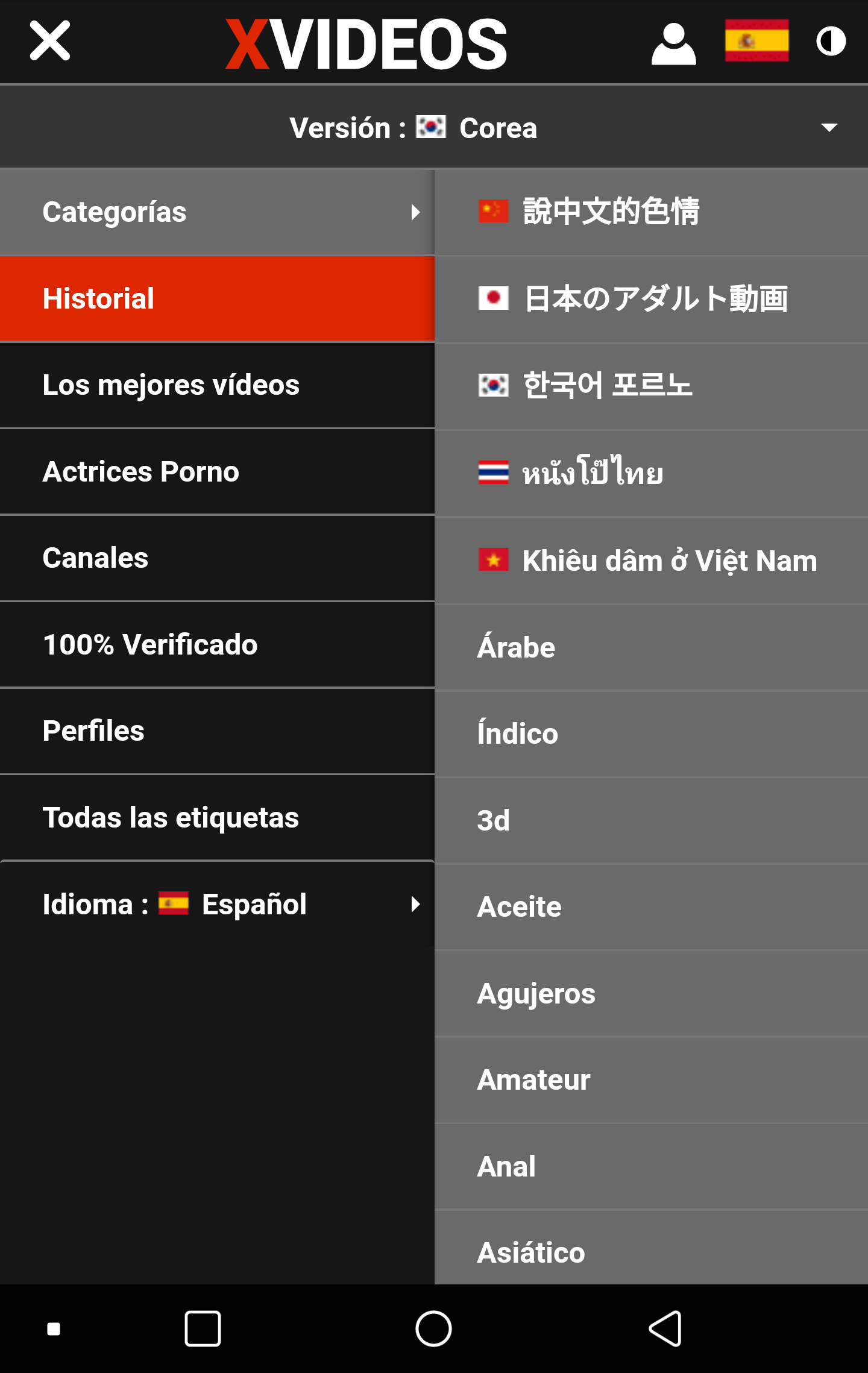Toggle the contrast theme icon

tap(831, 42)
